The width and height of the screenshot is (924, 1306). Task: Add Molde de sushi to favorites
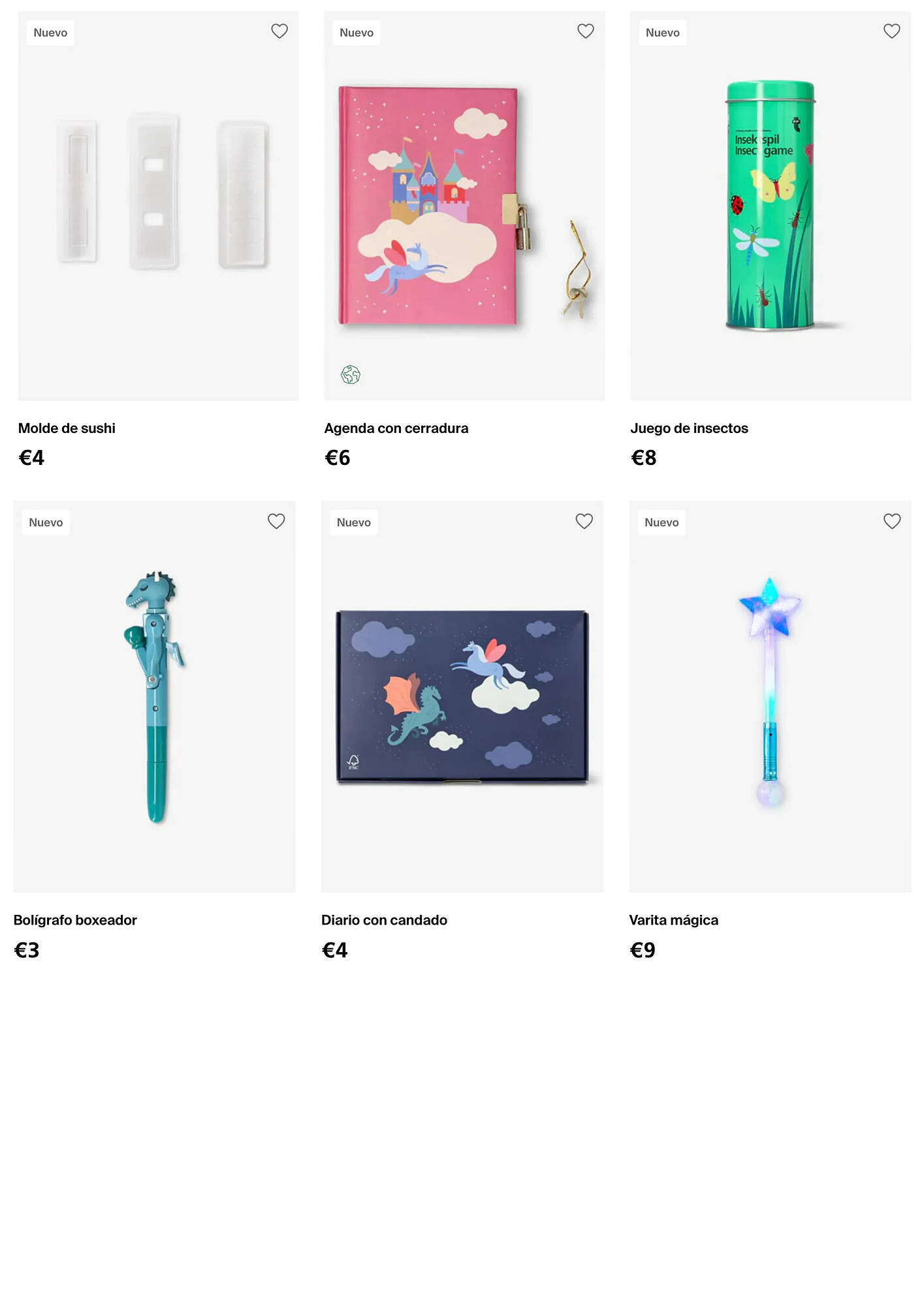(279, 31)
